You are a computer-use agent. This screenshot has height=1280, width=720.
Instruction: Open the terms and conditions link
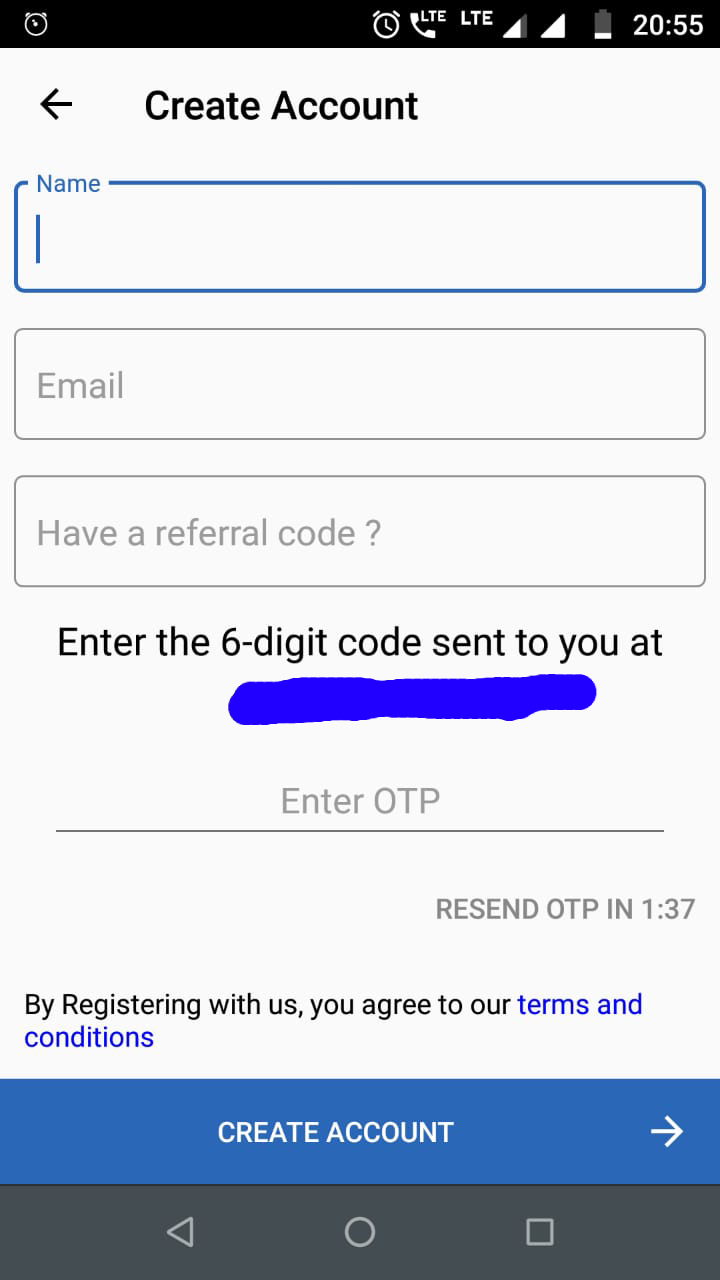[x=579, y=1004]
